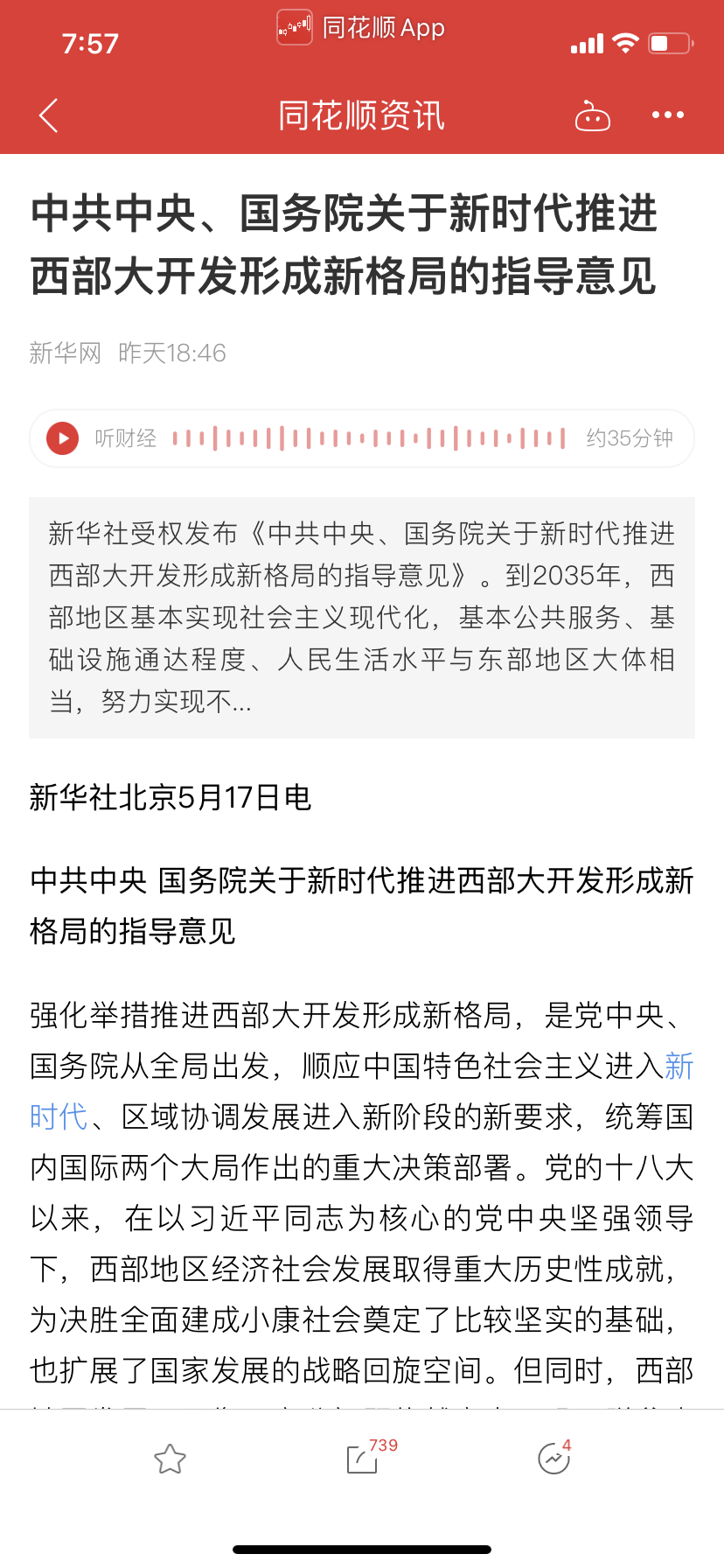
Task: Go back from the article
Action: click(49, 115)
